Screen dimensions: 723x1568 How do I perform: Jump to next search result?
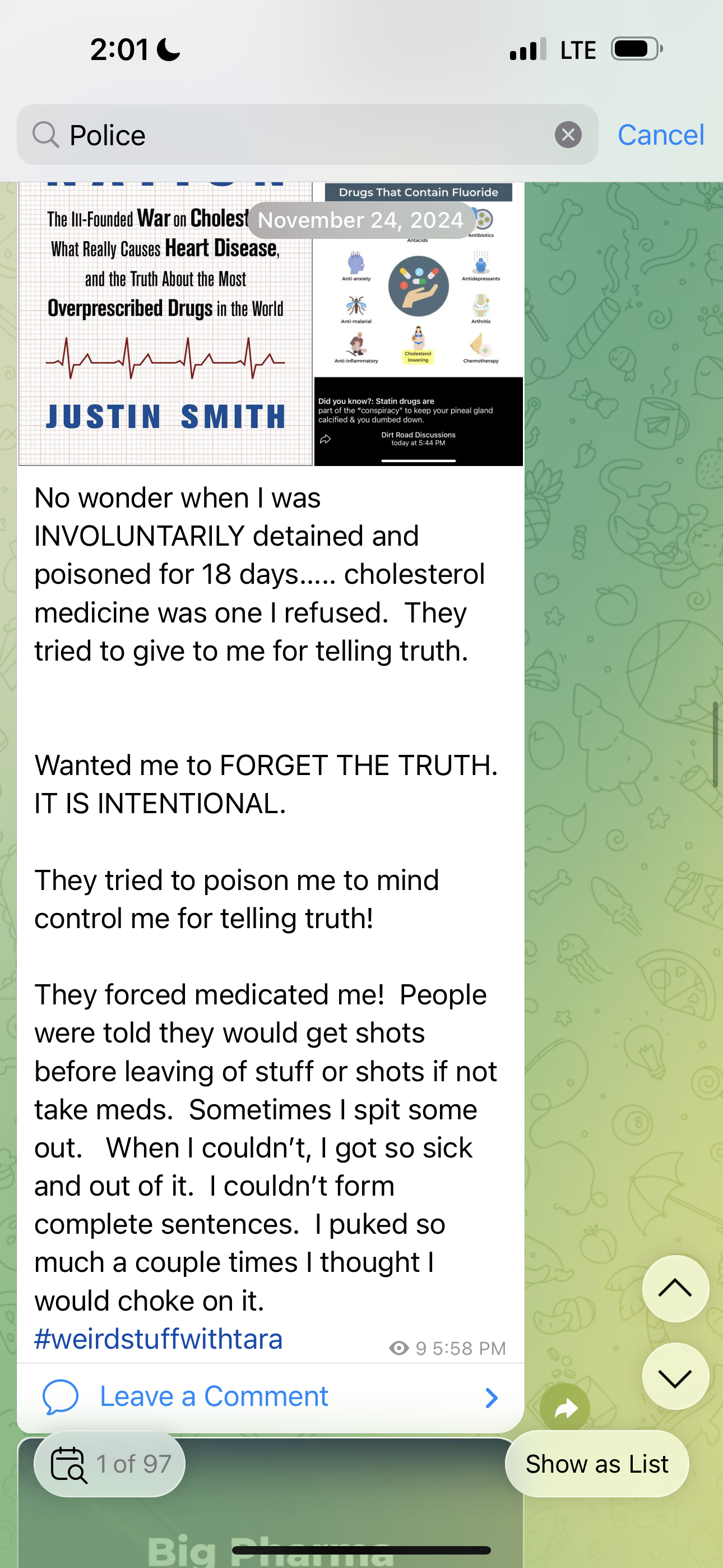click(675, 1377)
